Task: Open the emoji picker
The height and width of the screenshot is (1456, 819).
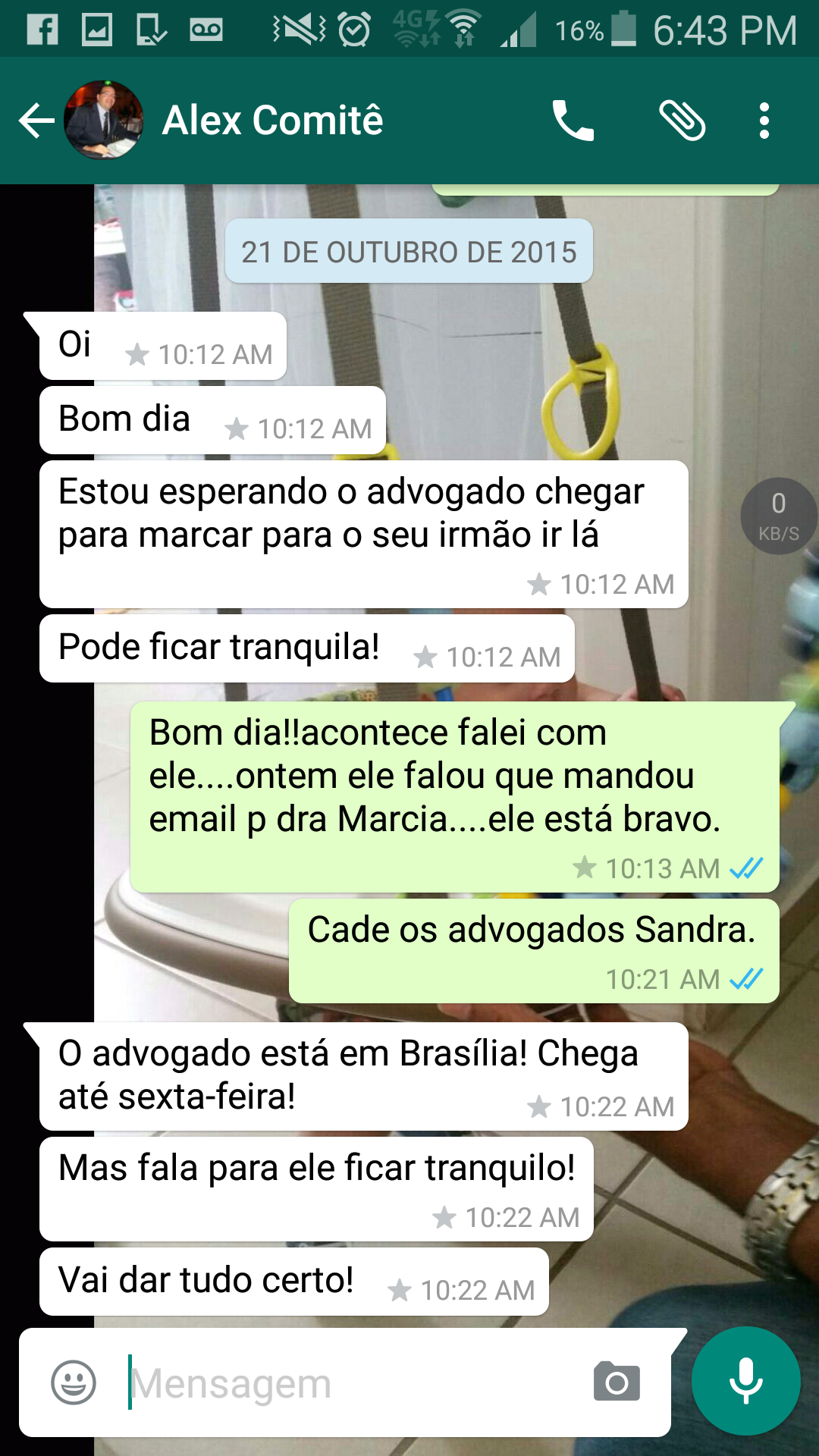Action: tap(74, 1382)
